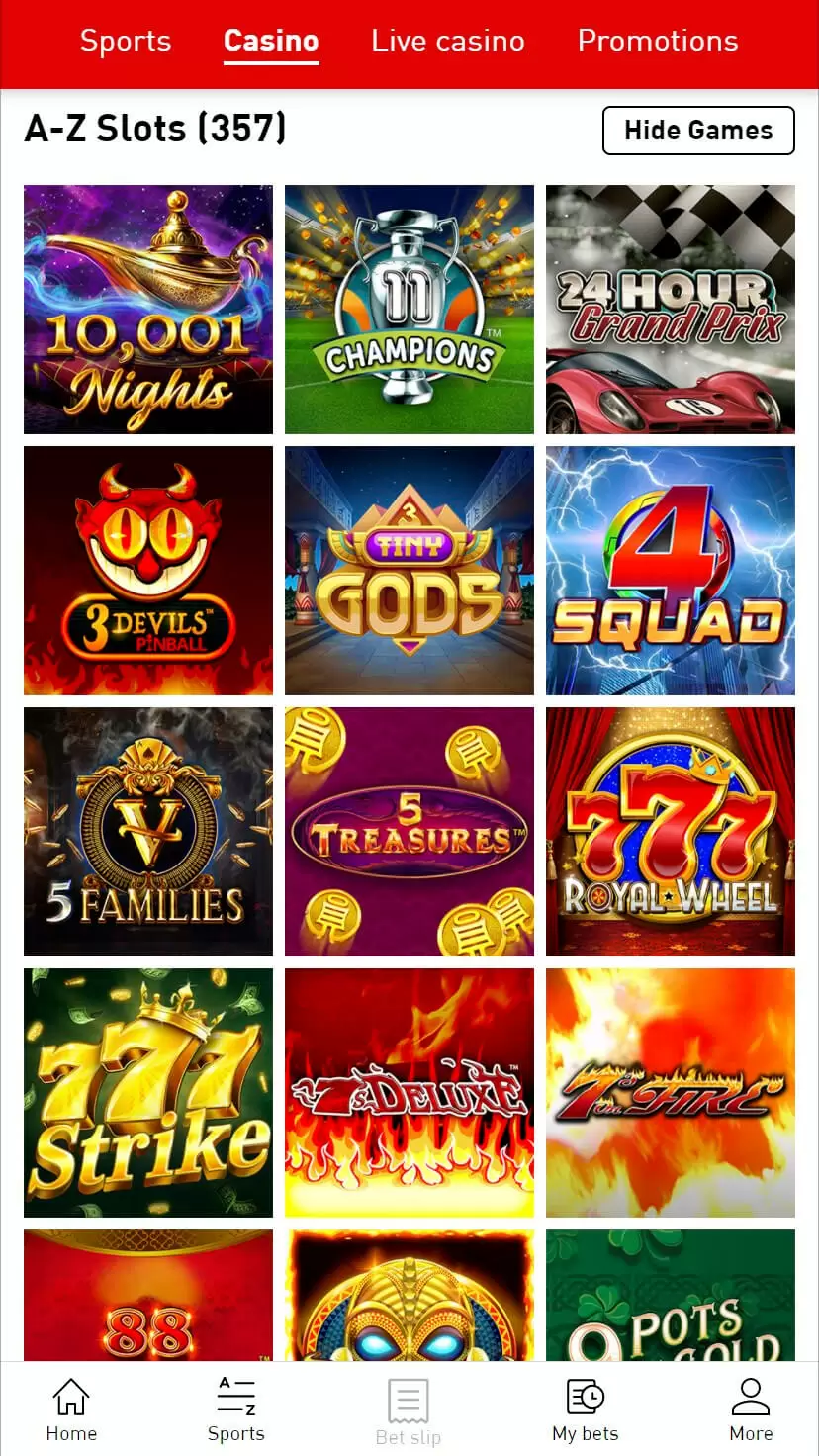Tap the Hide Games button
Viewport: 819px width, 1456px height.
coord(698,131)
